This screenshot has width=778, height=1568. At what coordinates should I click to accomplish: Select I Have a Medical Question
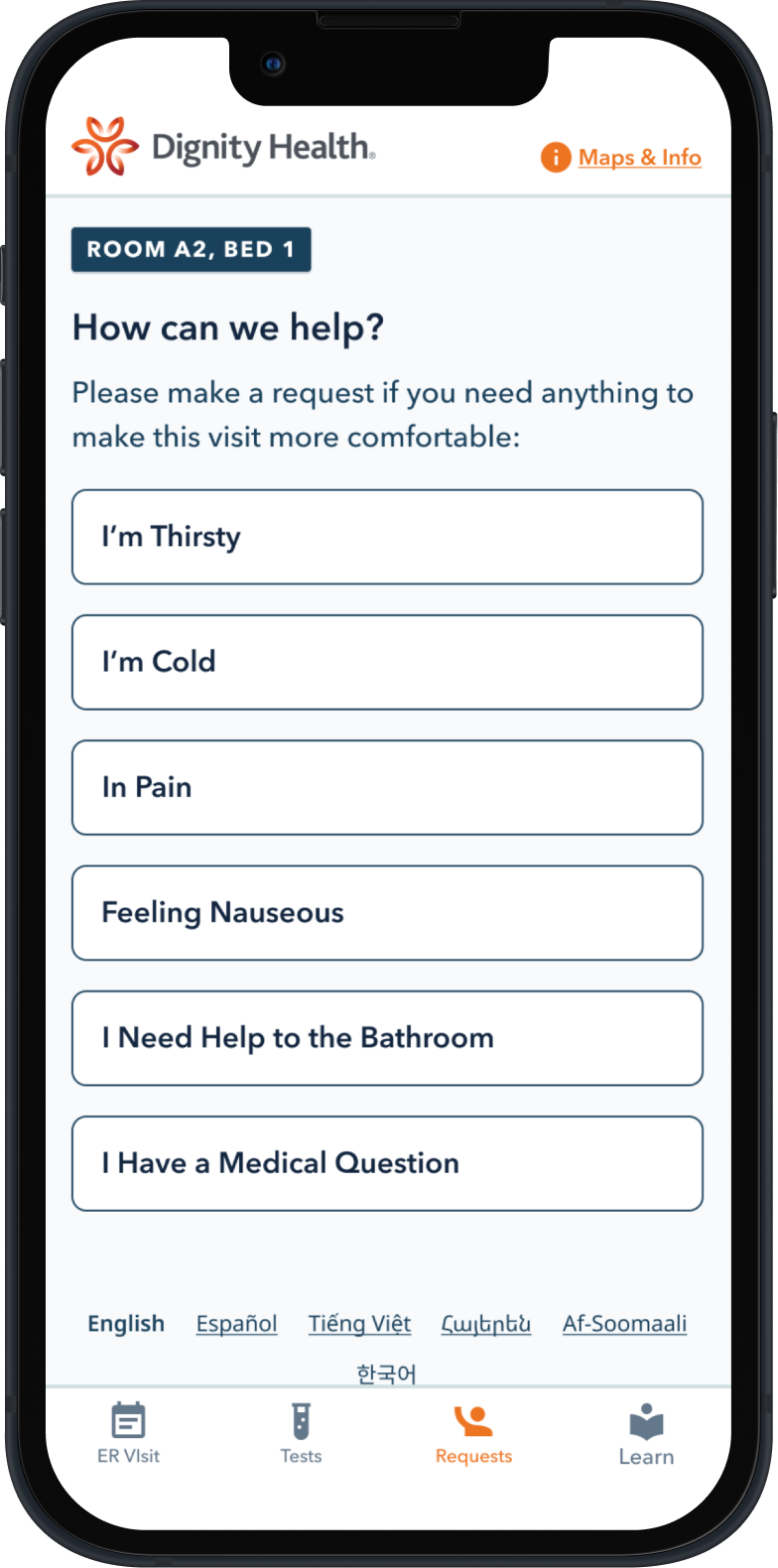[387, 1163]
